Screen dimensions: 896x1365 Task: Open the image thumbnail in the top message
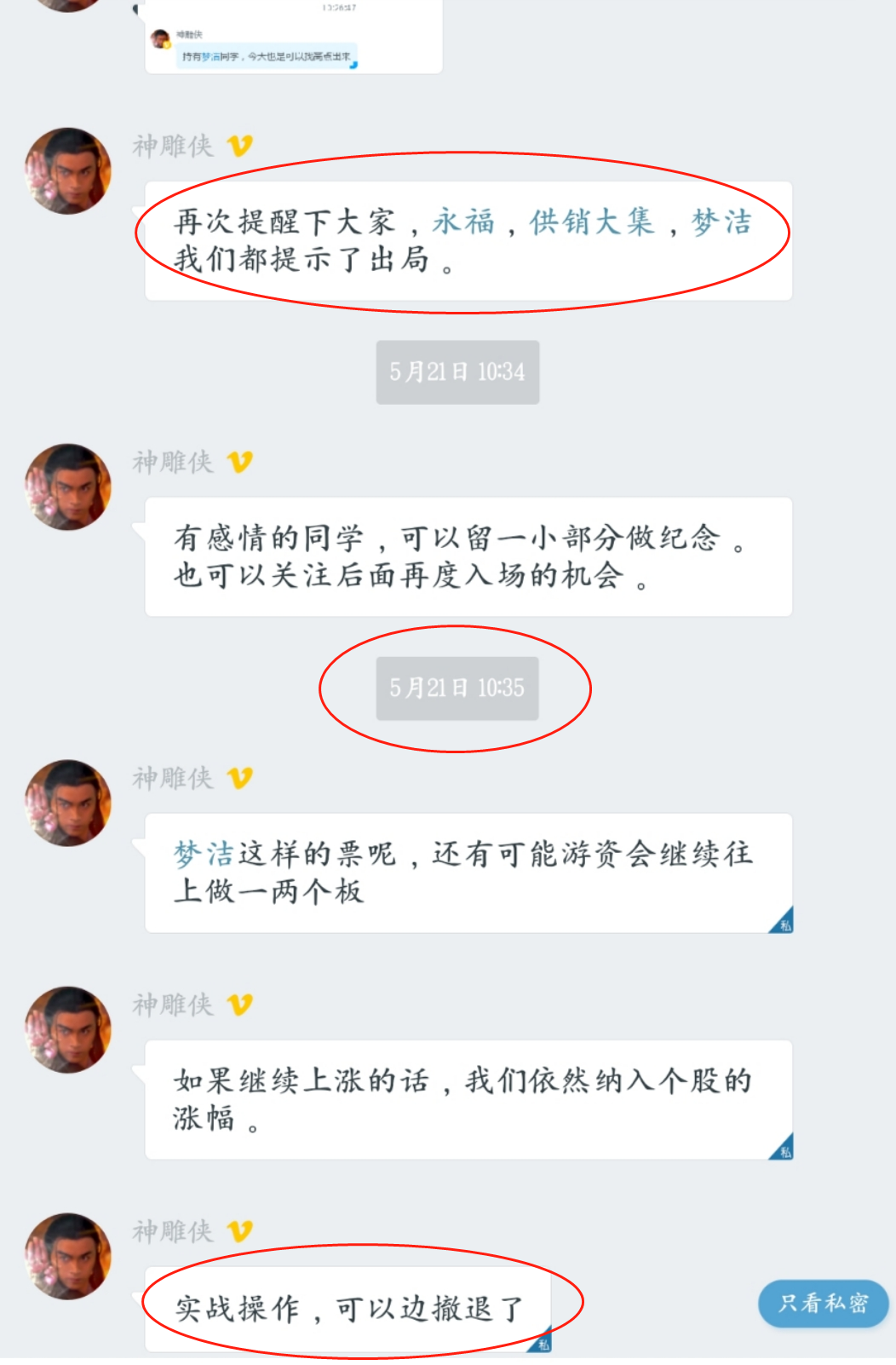pos(294,38)
